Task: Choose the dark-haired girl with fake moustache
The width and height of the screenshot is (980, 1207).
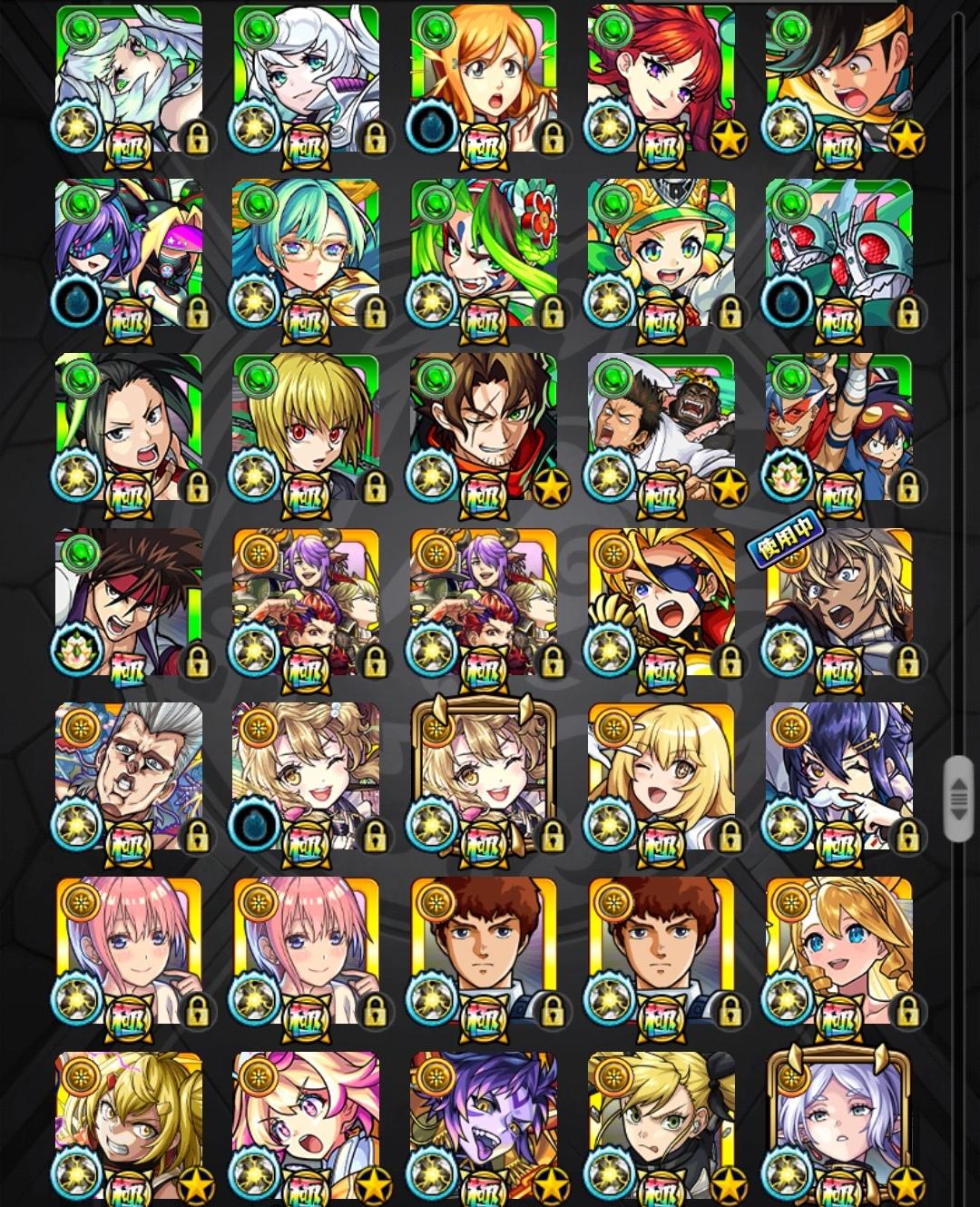Action: [838, 777]
